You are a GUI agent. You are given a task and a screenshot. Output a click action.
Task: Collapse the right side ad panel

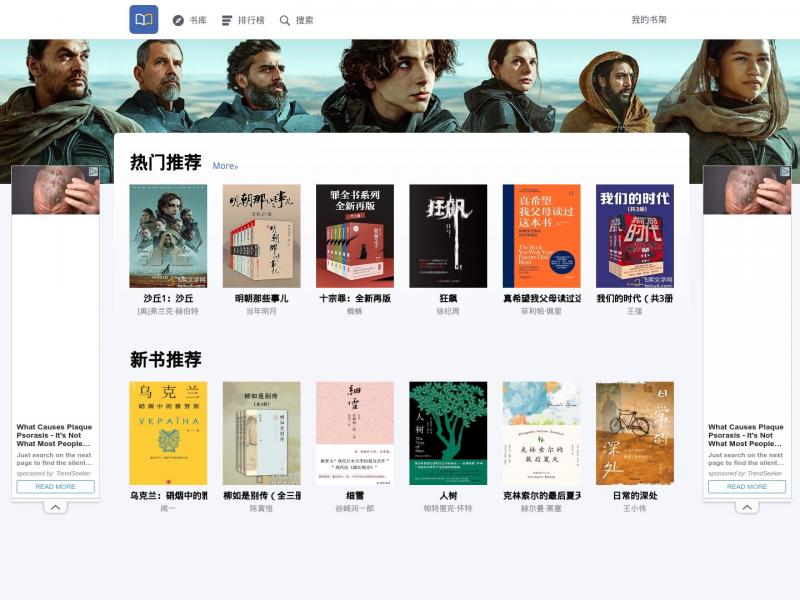pos(746,508)
